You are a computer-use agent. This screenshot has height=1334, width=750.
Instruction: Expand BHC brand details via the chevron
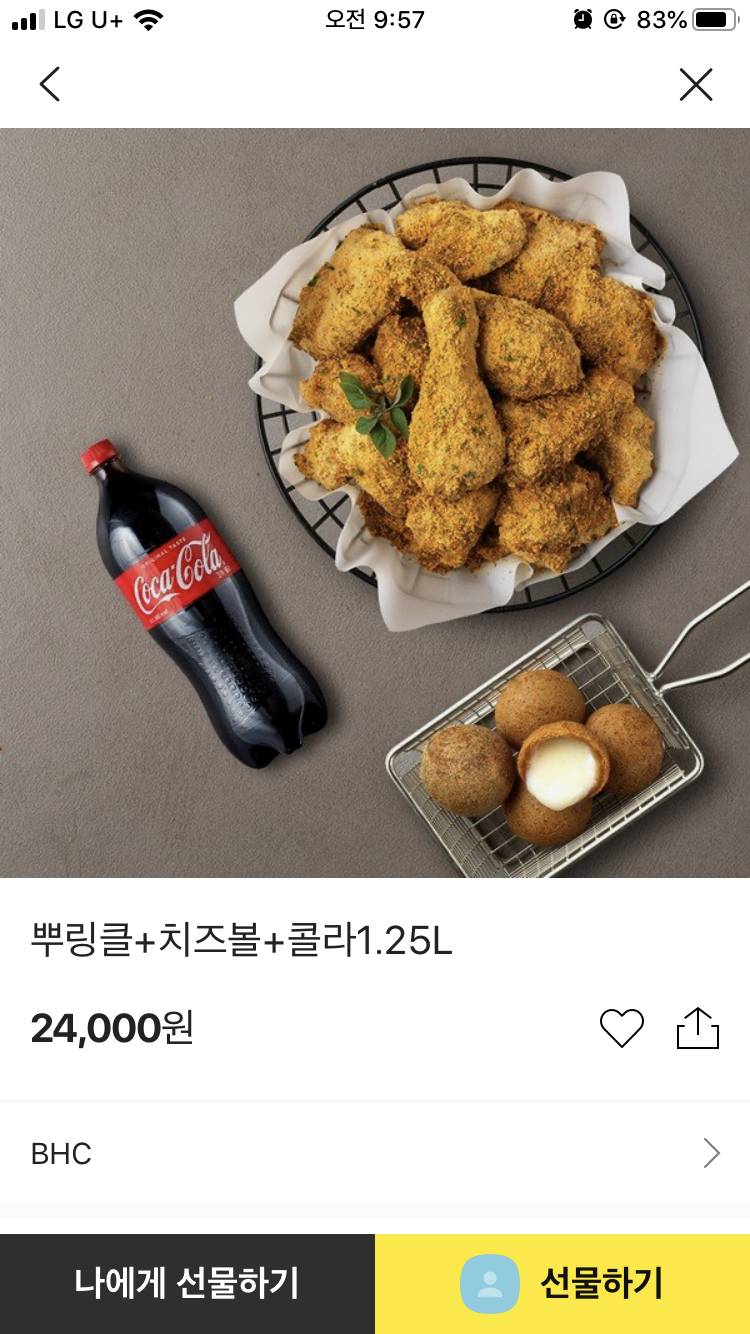(x=713, y=1154)
